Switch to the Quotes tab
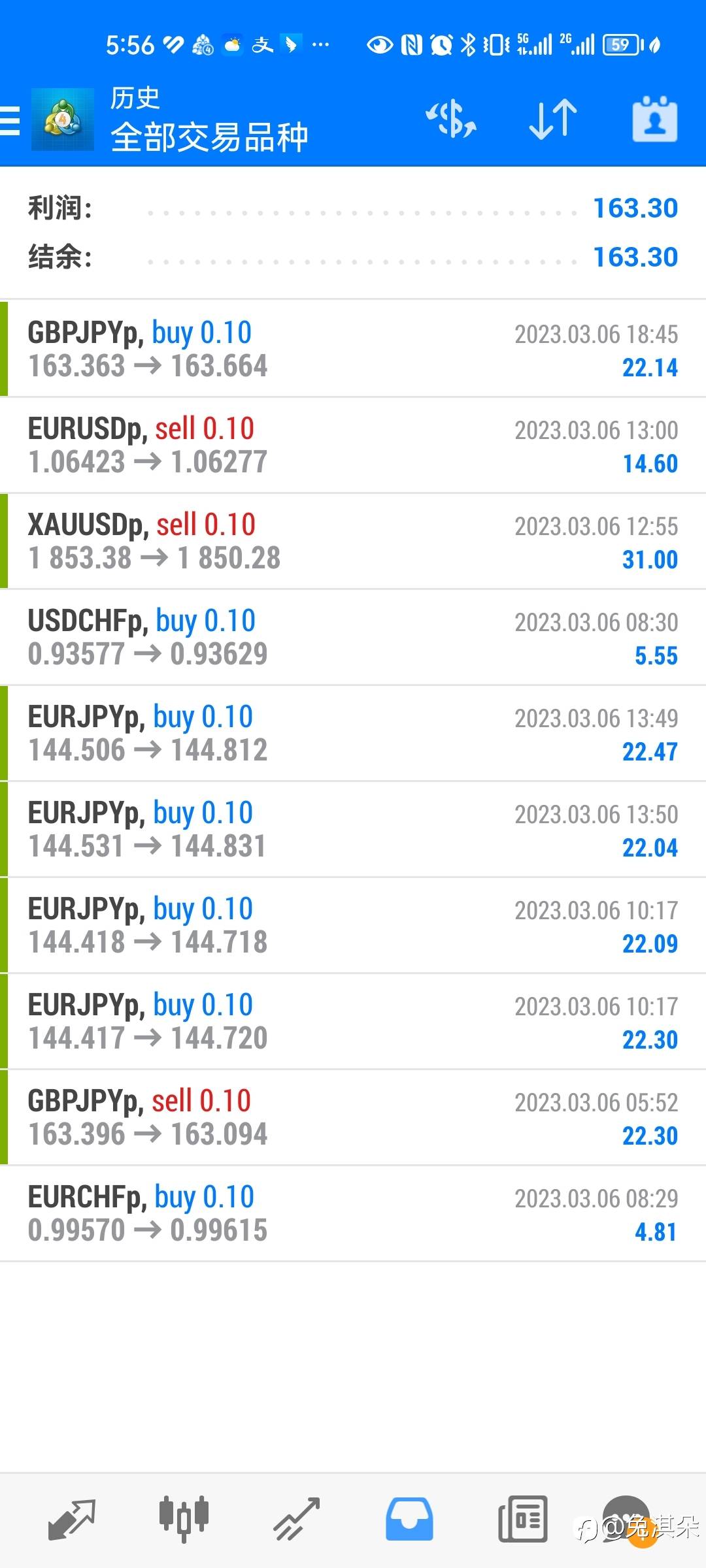This screenshot has height=1568, width=706. [72, 1519]
